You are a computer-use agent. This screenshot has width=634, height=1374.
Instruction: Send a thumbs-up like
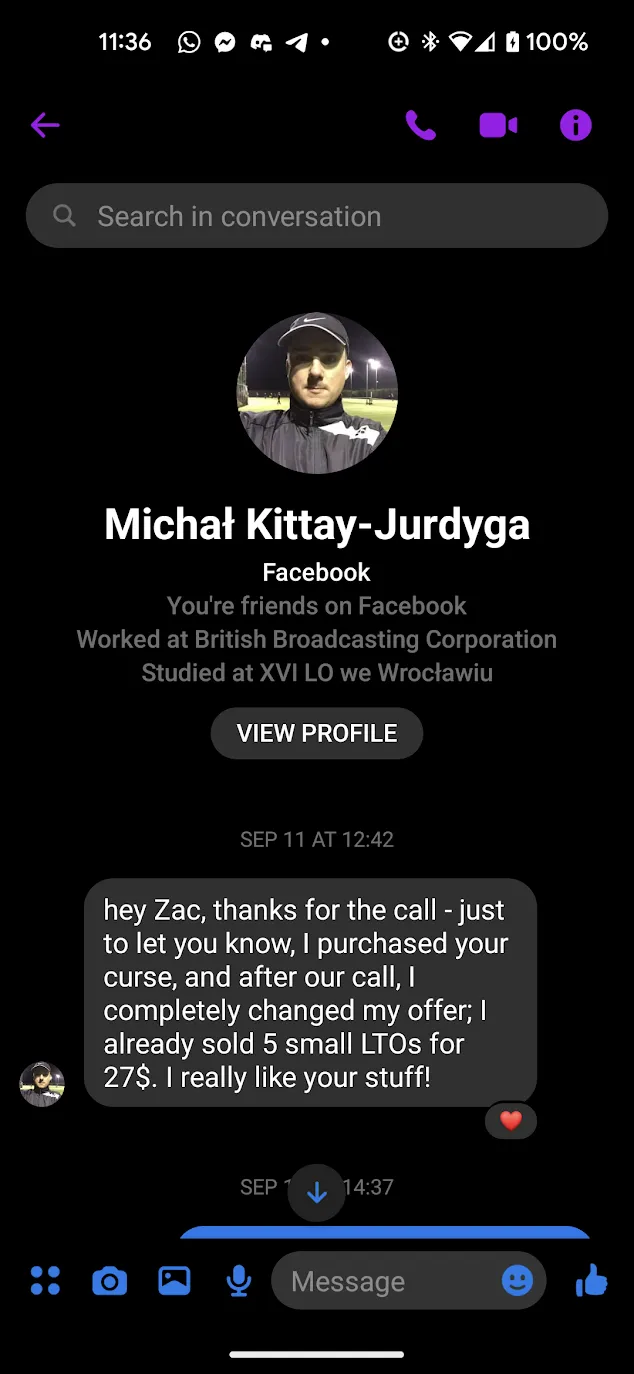[x=591, y=1279]
